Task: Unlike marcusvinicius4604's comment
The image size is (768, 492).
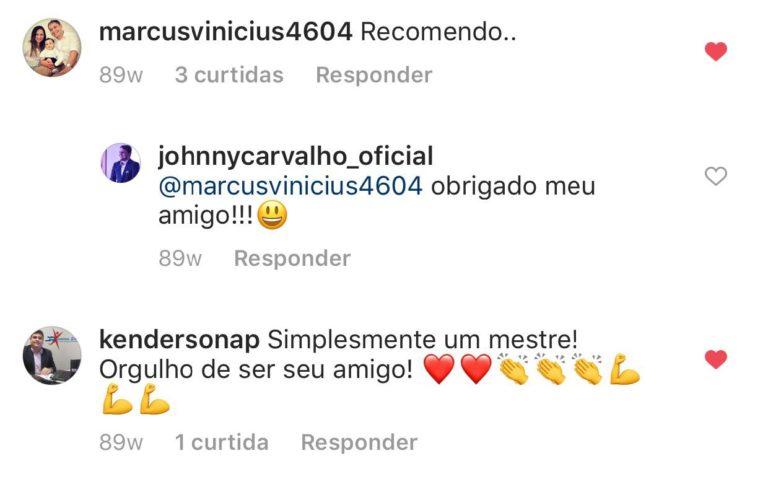Action: (x=716, y=52)
